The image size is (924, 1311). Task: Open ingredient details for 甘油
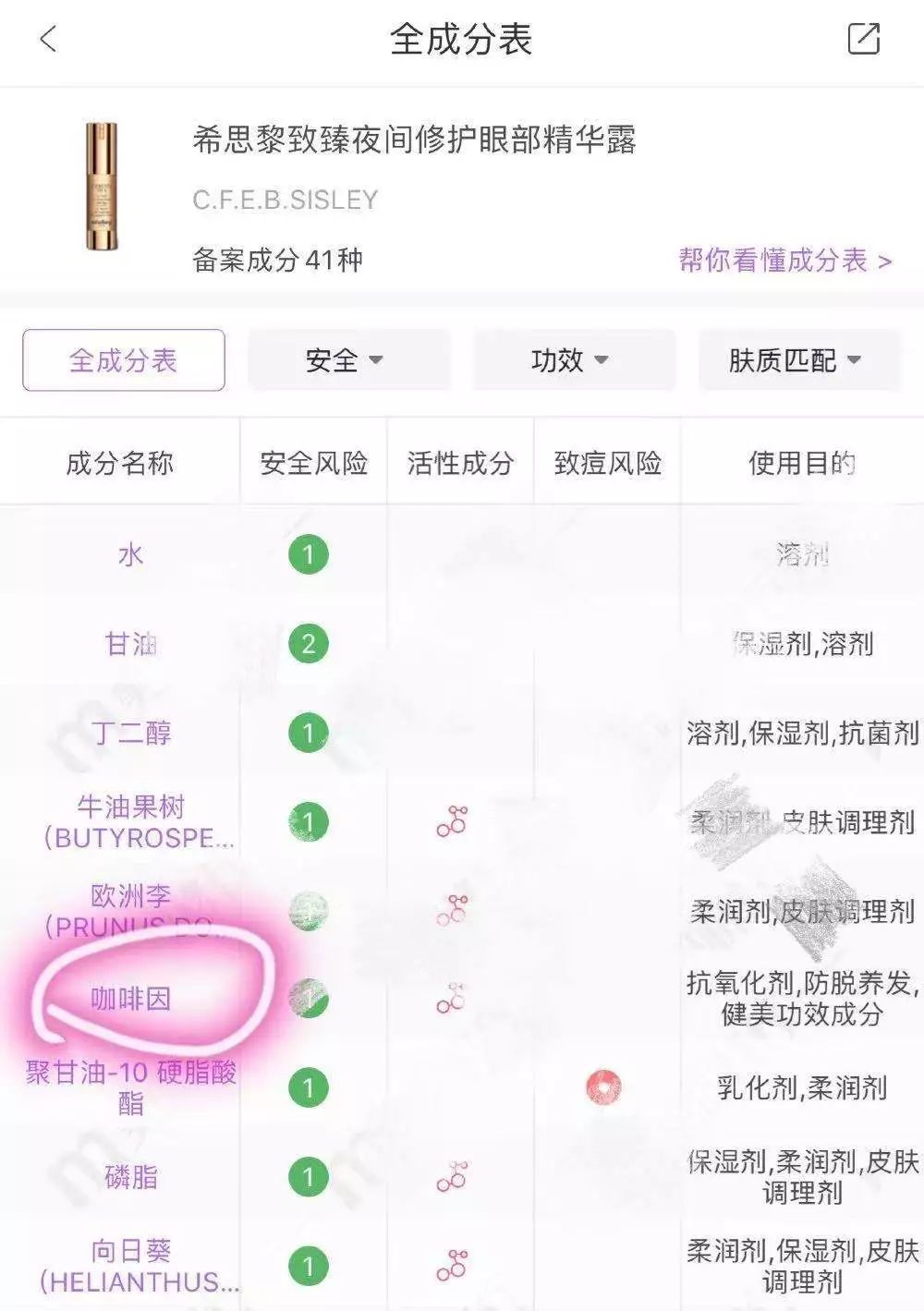(130, 644)
